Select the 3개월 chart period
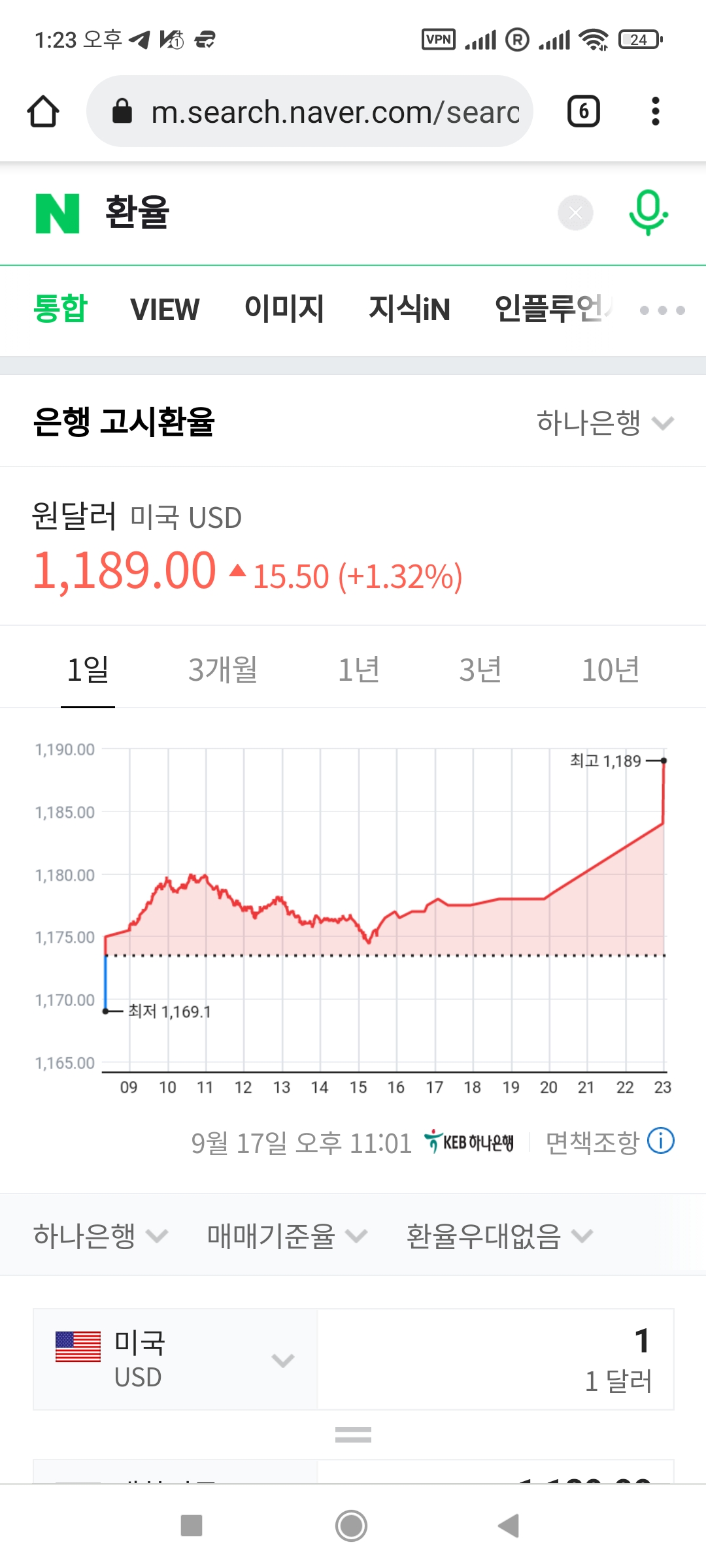Screen dimensions: 706x1568 [x=223, y=670]
